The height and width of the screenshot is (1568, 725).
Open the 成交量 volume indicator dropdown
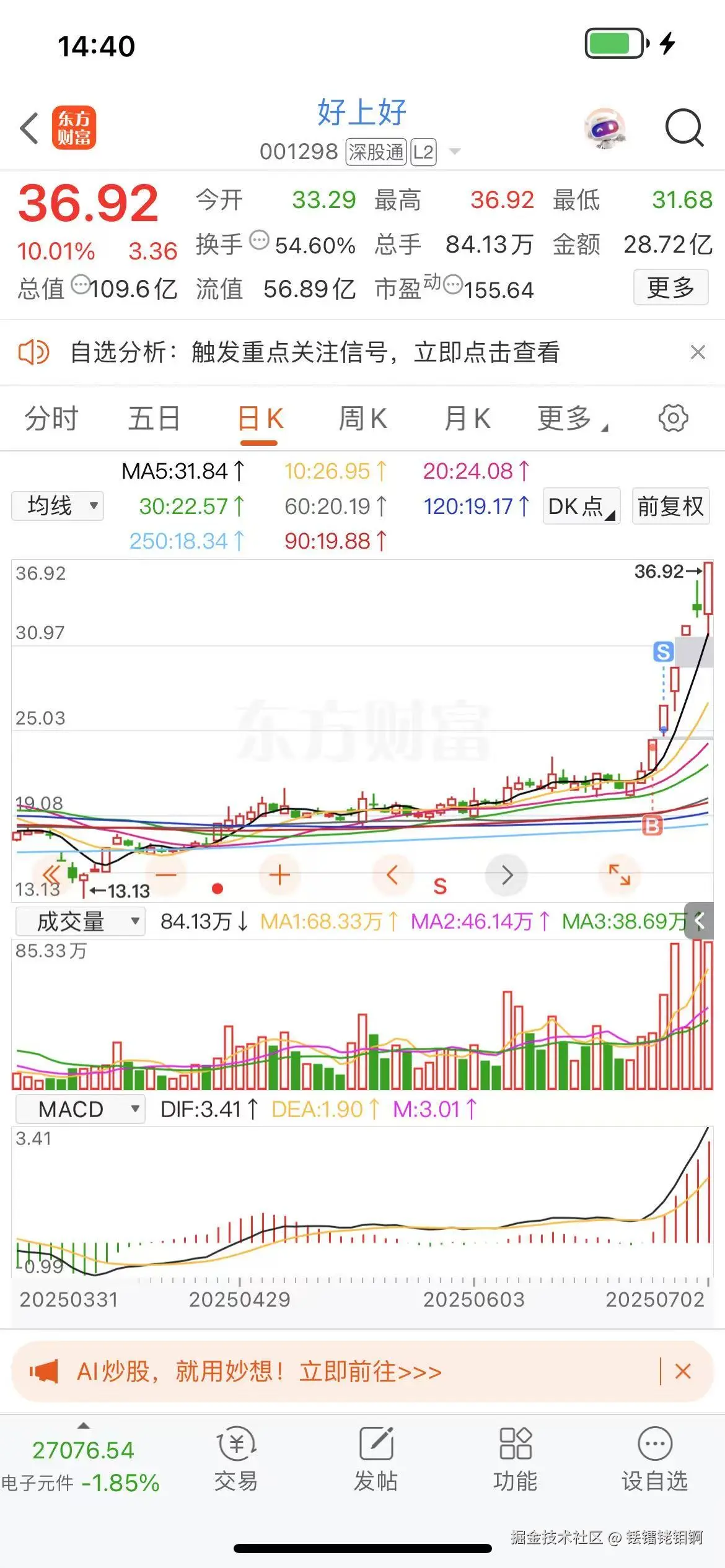80,921
